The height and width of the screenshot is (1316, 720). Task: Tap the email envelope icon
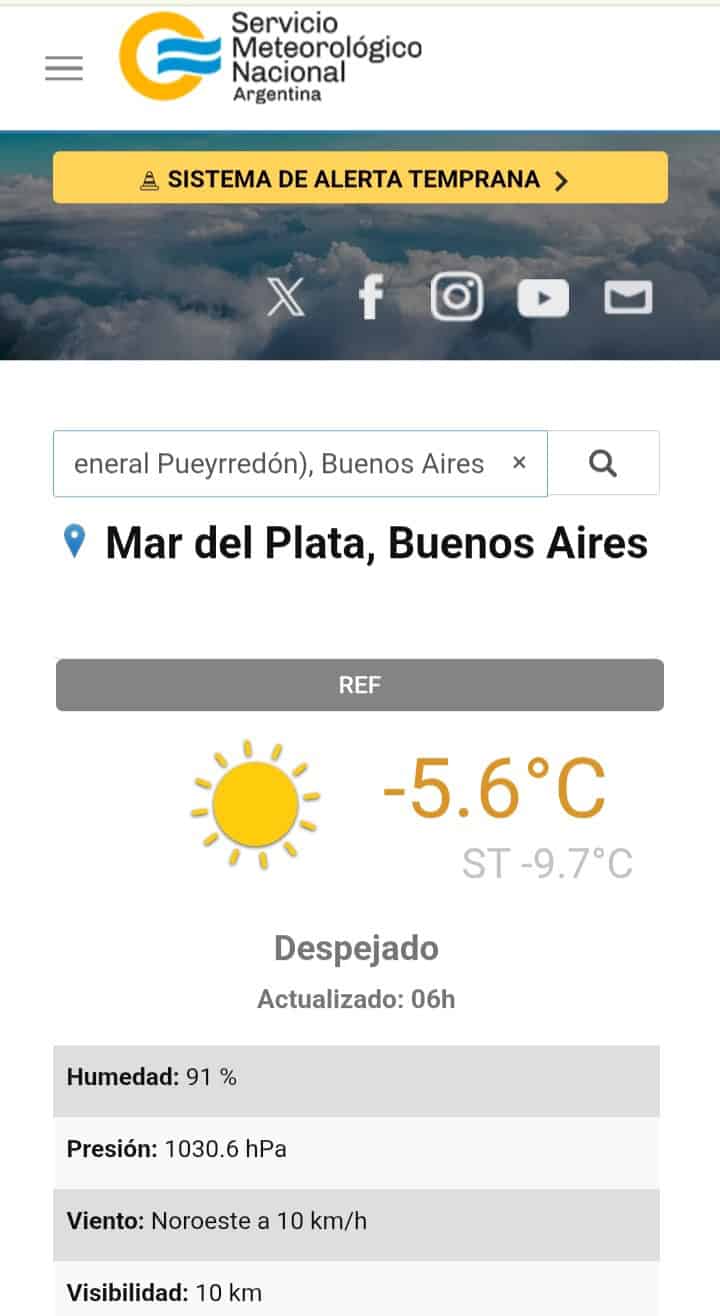628,298
